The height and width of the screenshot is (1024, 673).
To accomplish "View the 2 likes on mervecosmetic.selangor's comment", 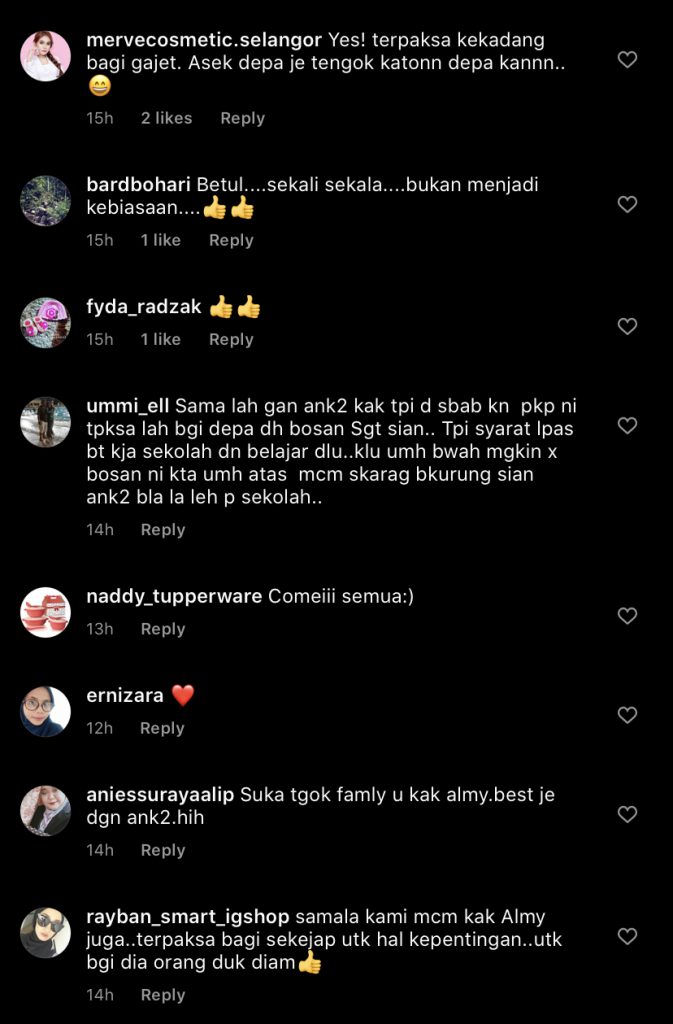I will [166, 118].
